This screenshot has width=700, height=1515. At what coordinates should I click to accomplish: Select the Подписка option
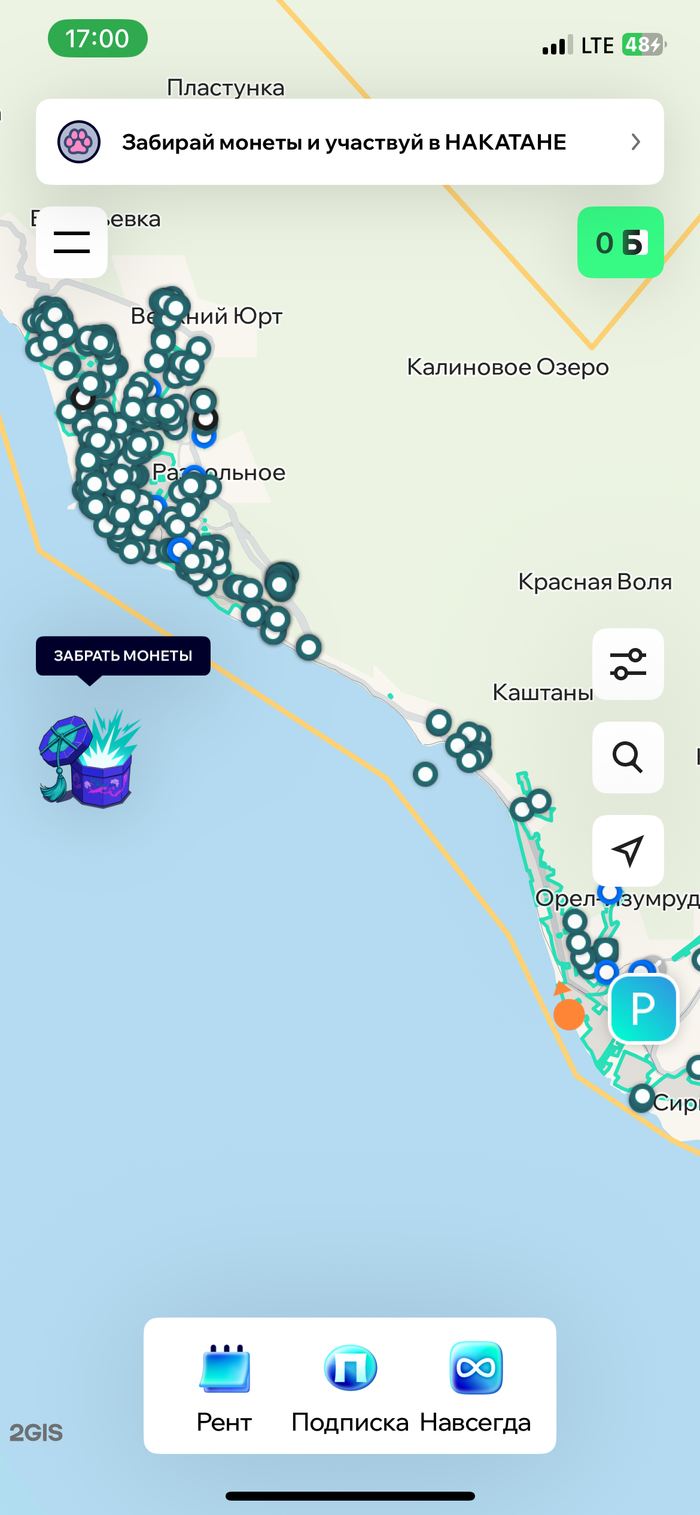(350, 1387)
